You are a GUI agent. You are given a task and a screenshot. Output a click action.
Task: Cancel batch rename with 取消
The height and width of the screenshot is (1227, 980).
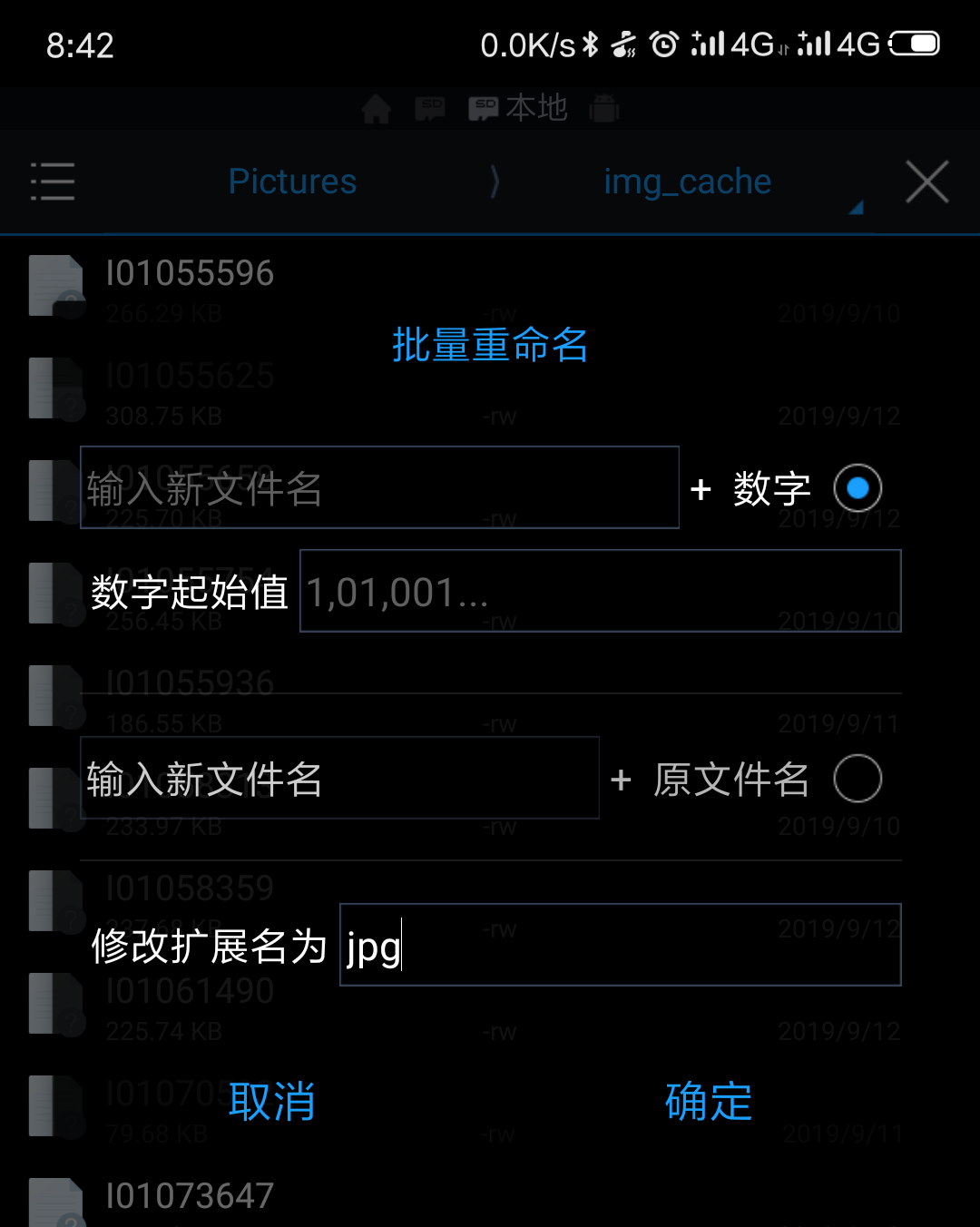click(271, 1102)
